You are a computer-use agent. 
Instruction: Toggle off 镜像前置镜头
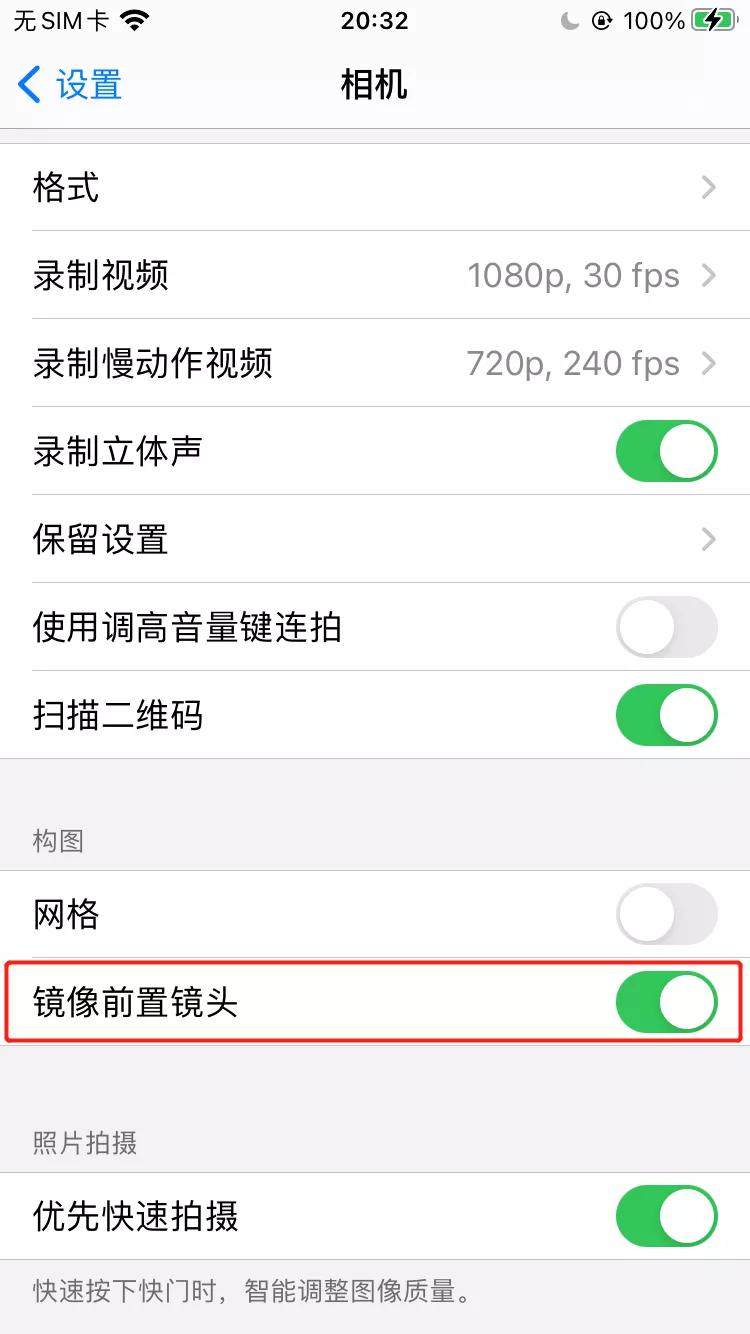coord(666,1002)
